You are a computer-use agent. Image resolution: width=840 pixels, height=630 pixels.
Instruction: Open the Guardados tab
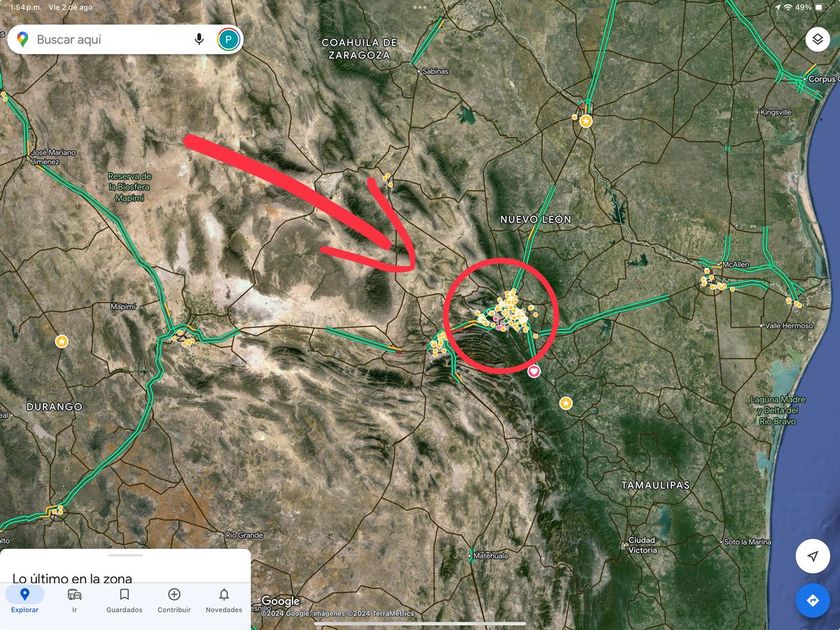click(124, 600)
